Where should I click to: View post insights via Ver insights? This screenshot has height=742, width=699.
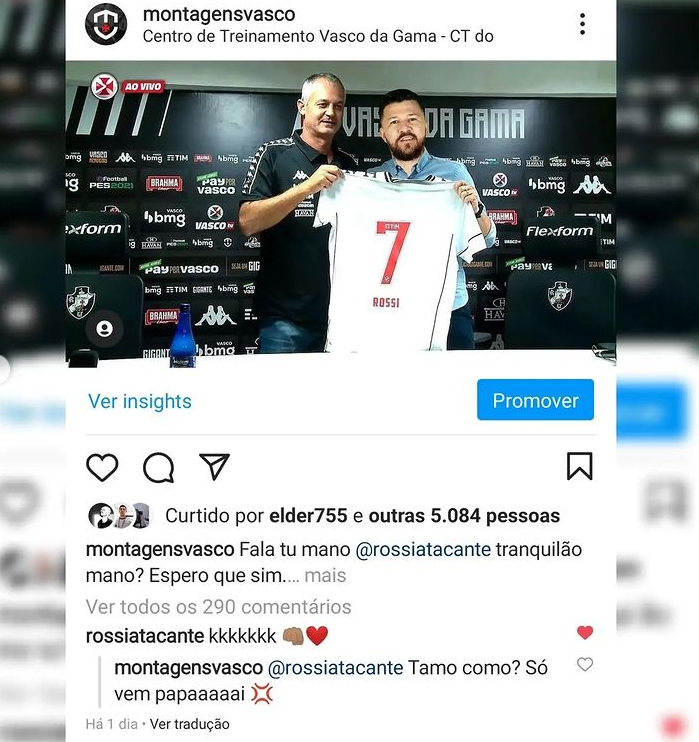140,401
